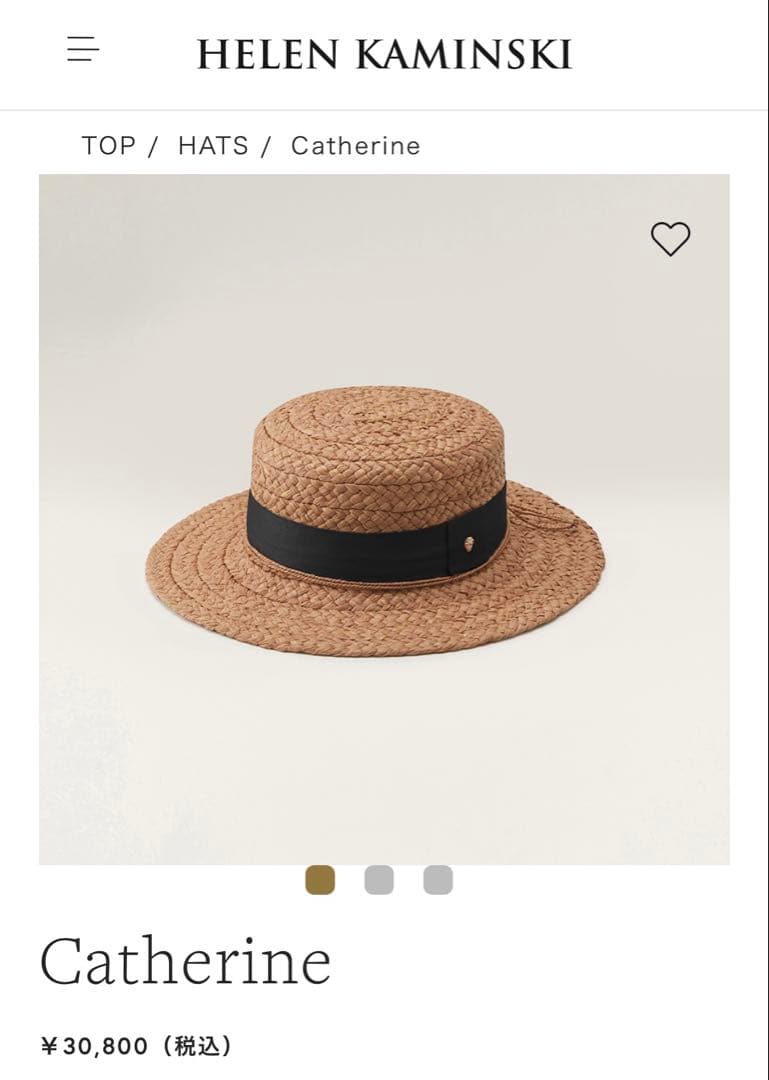Screen dimensions: 769x1080
Task: Go to the TOP breadcrumb link
Action: [108, 146]
